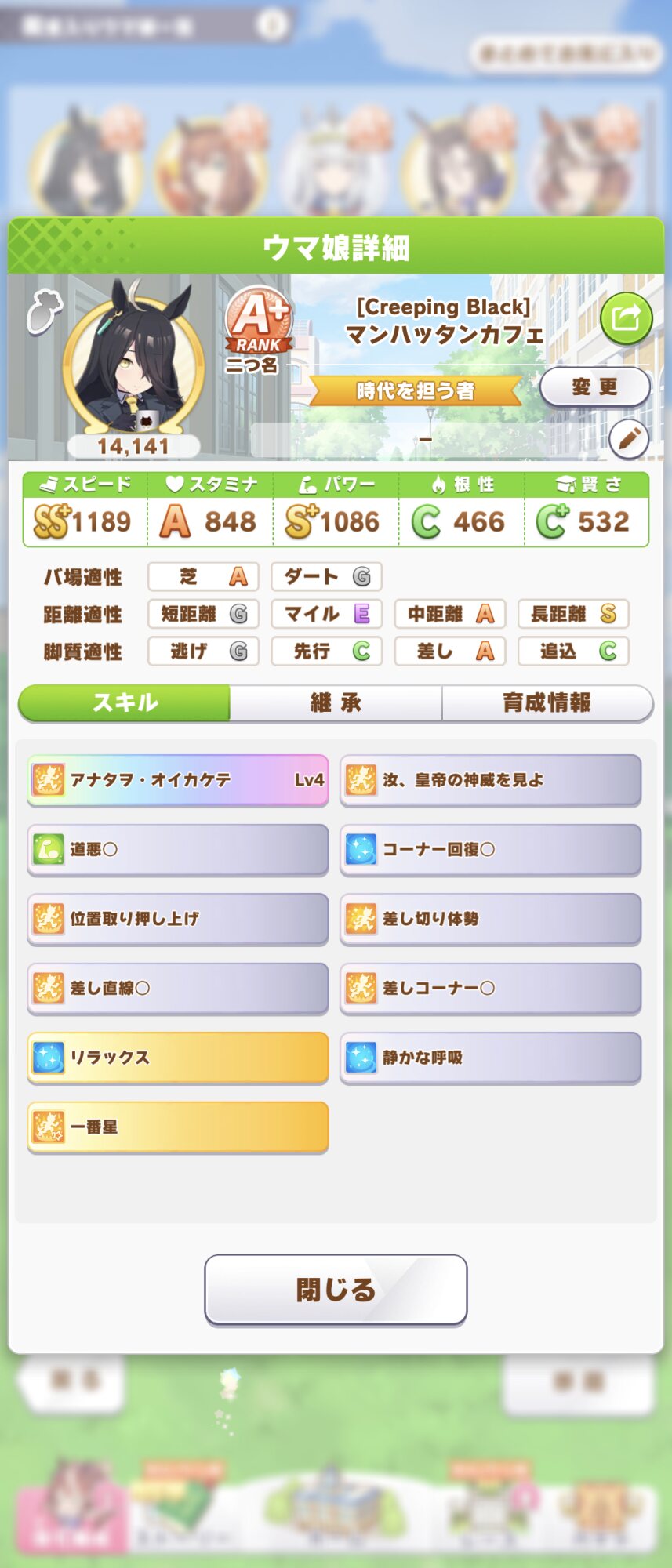672x1568 pixels.
Task: Open the 静かな呼吸 skill
Action: coord(490,1057)
